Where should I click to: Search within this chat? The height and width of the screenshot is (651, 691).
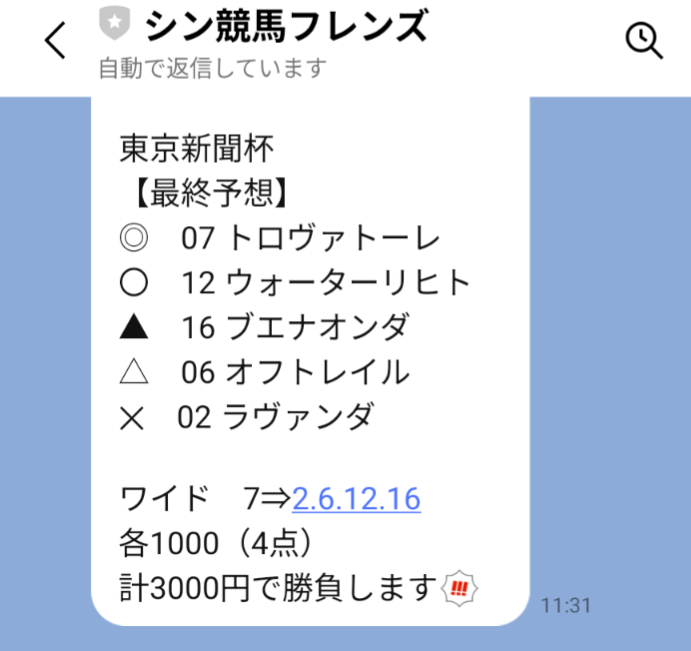pyautogui.click(x=643, y=41)
